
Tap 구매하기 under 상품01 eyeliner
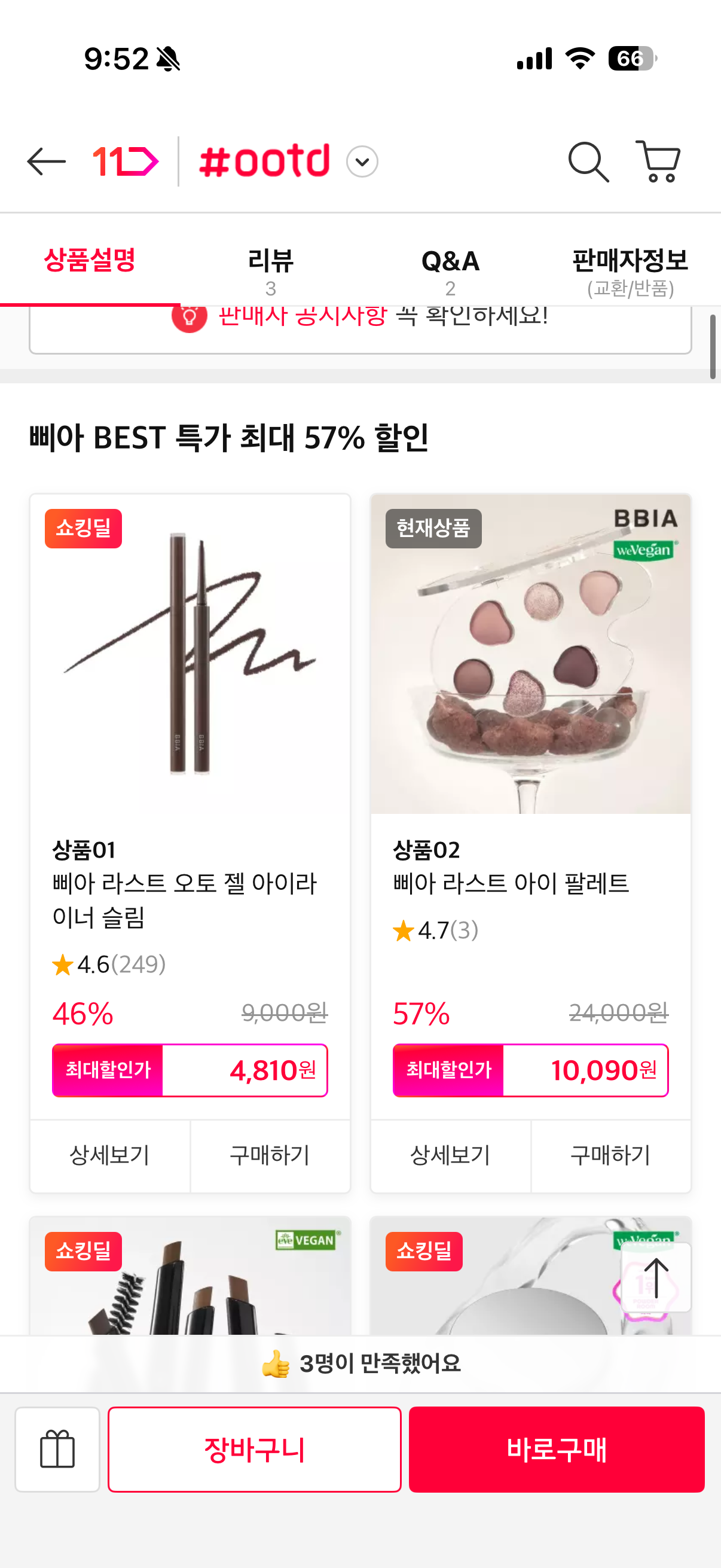(x=270, y=1155)
